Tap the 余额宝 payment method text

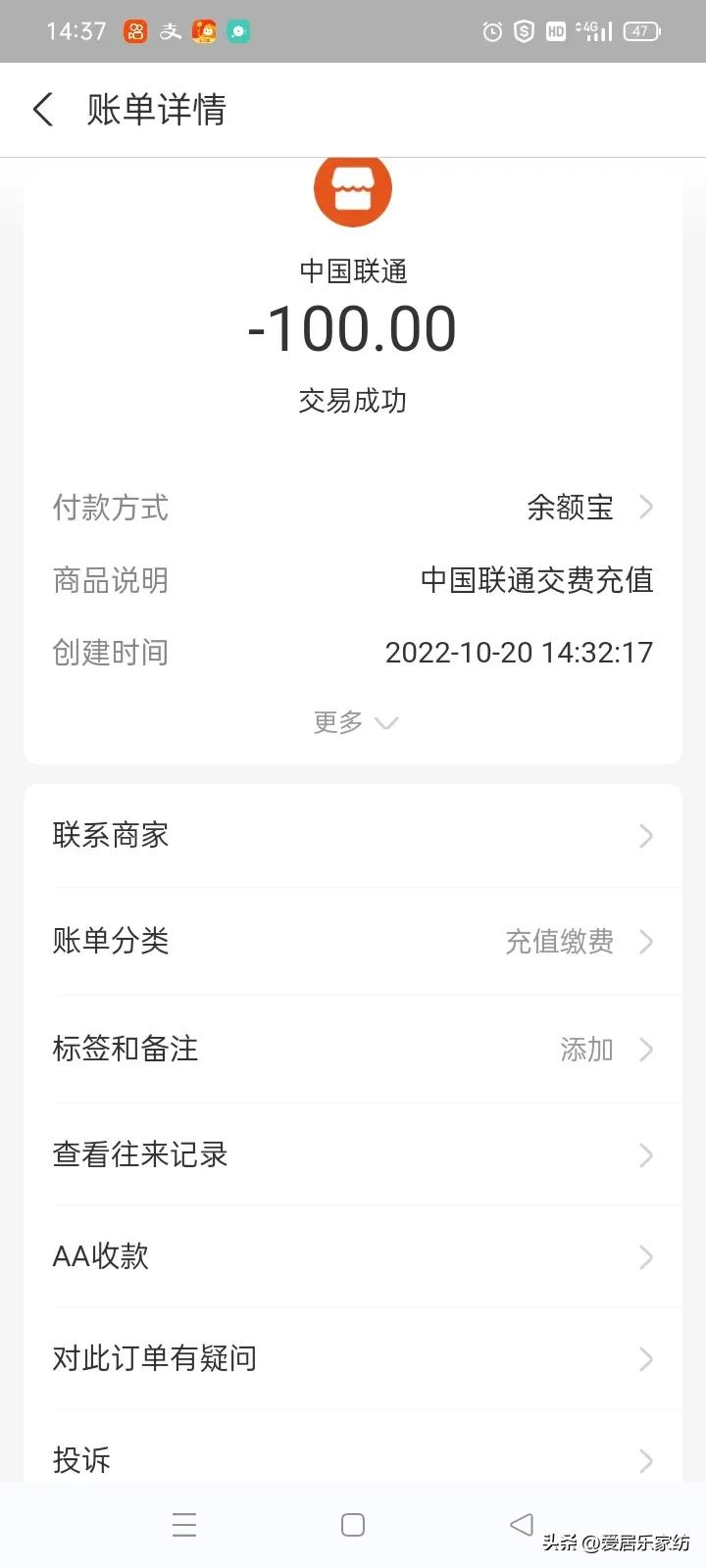572,508
